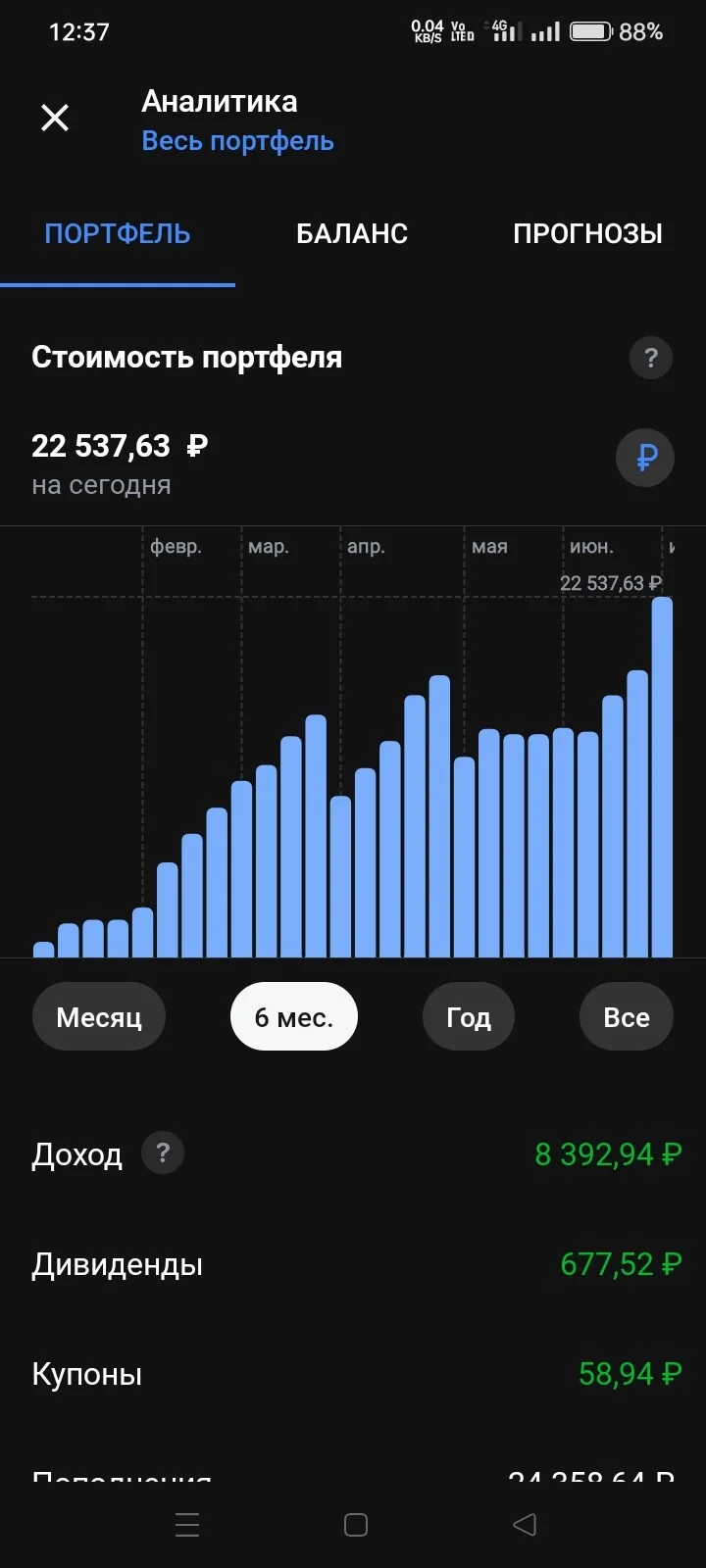The image size is (706, 1568).
Task: Switch to the БАЛАНС tab
Action: pos(352,233)
